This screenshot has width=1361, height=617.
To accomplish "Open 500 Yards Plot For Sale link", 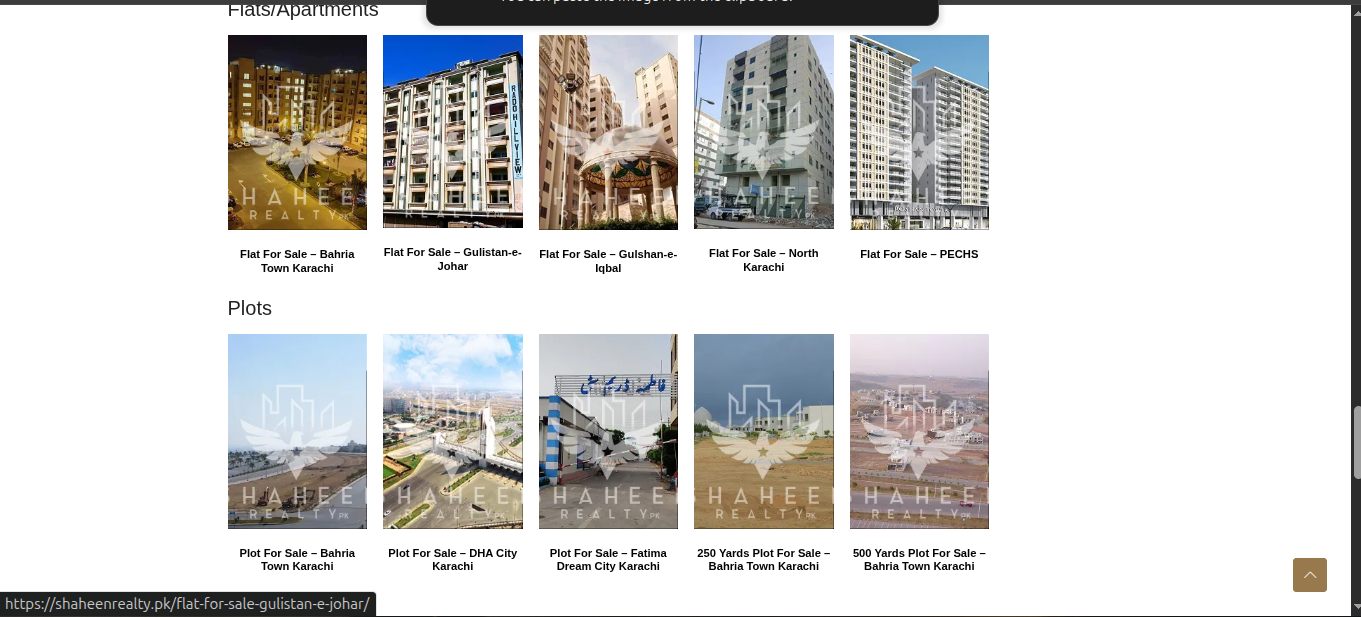I will [x=919, y=559].
